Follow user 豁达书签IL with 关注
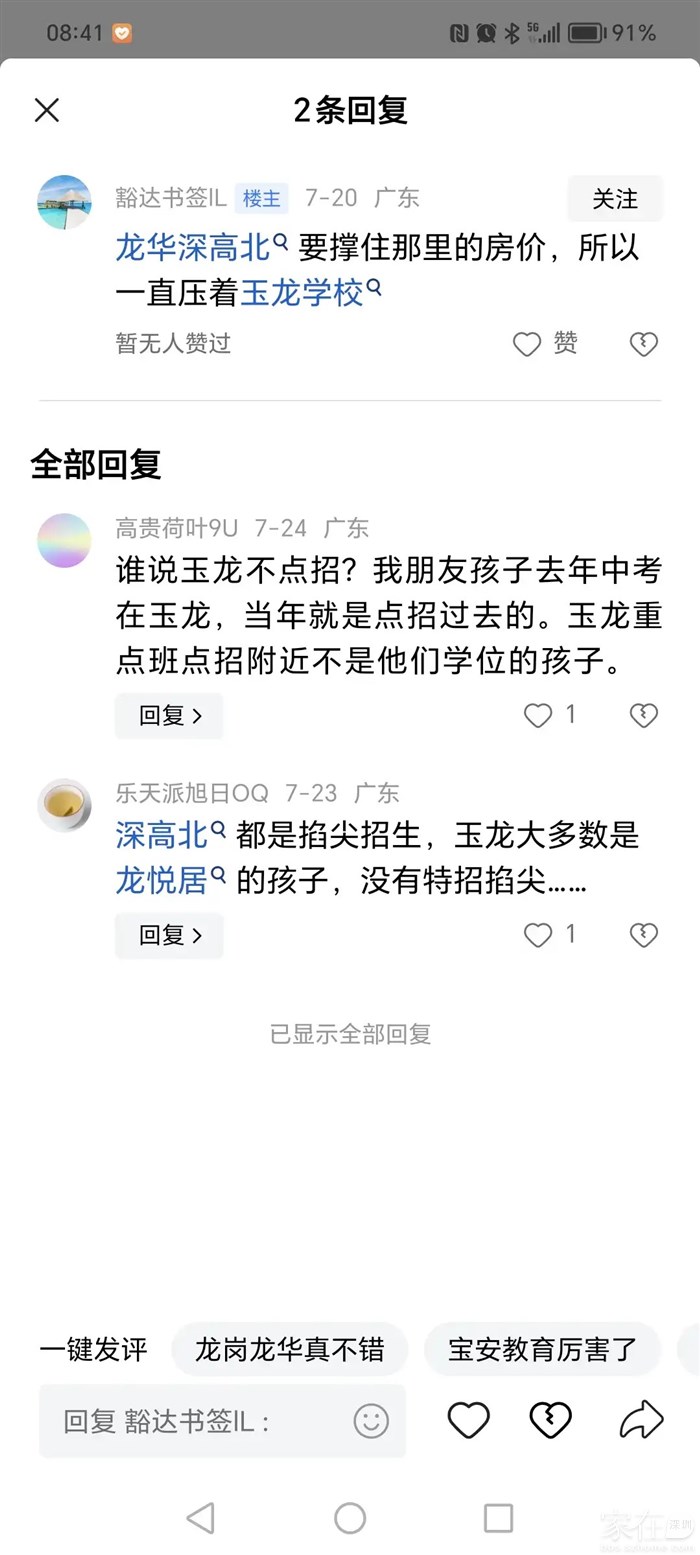The height and width of the screenshot is (1555, 700). (x=614, y=199)
